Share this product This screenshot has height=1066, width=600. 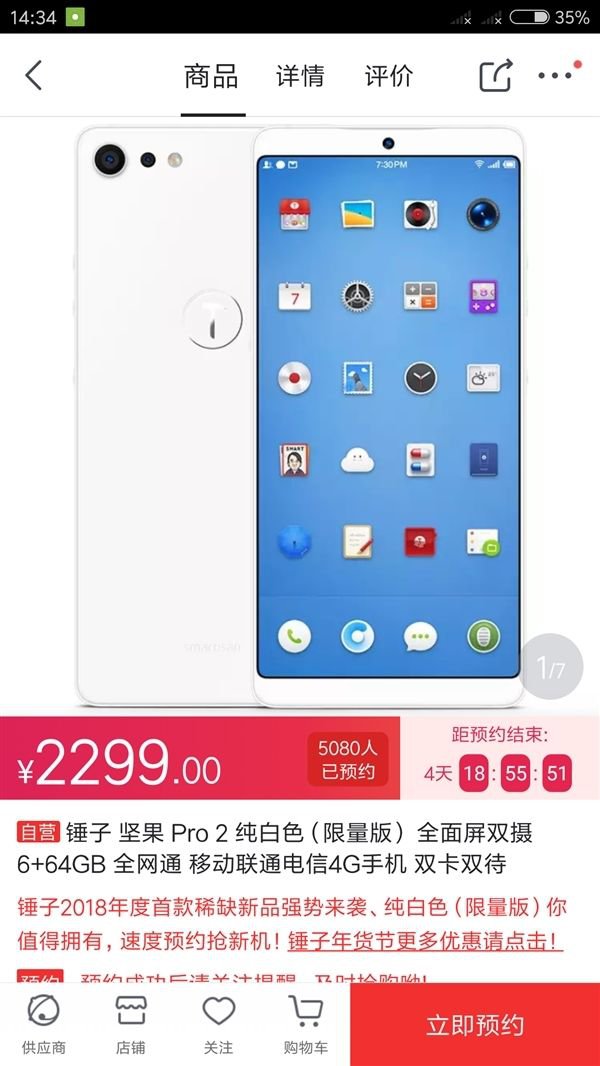click(x=495, y=76)
